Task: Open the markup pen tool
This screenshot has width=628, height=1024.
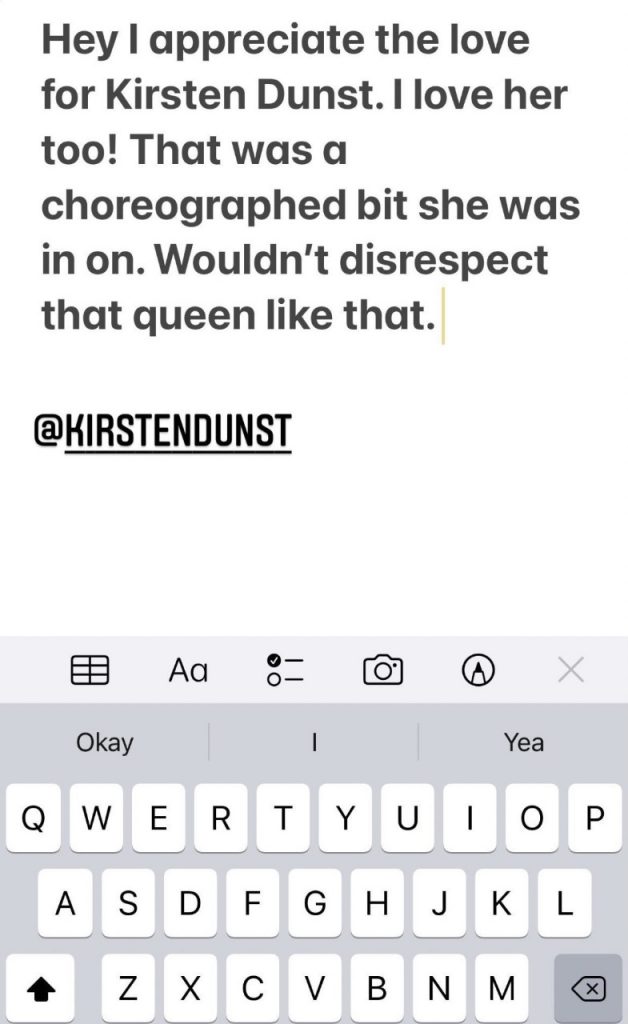Action: 478,670
